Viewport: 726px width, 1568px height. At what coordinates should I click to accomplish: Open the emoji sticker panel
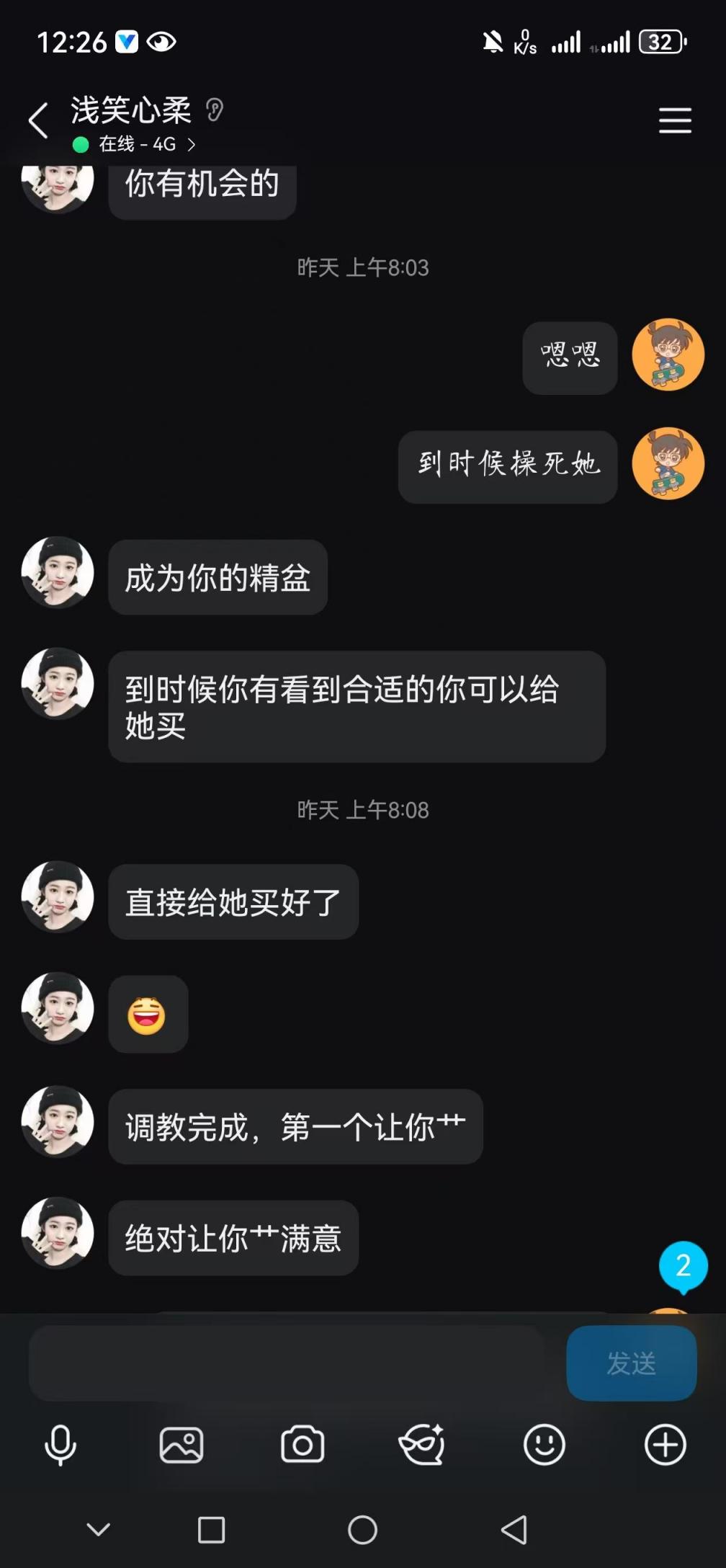(544, 1445)
